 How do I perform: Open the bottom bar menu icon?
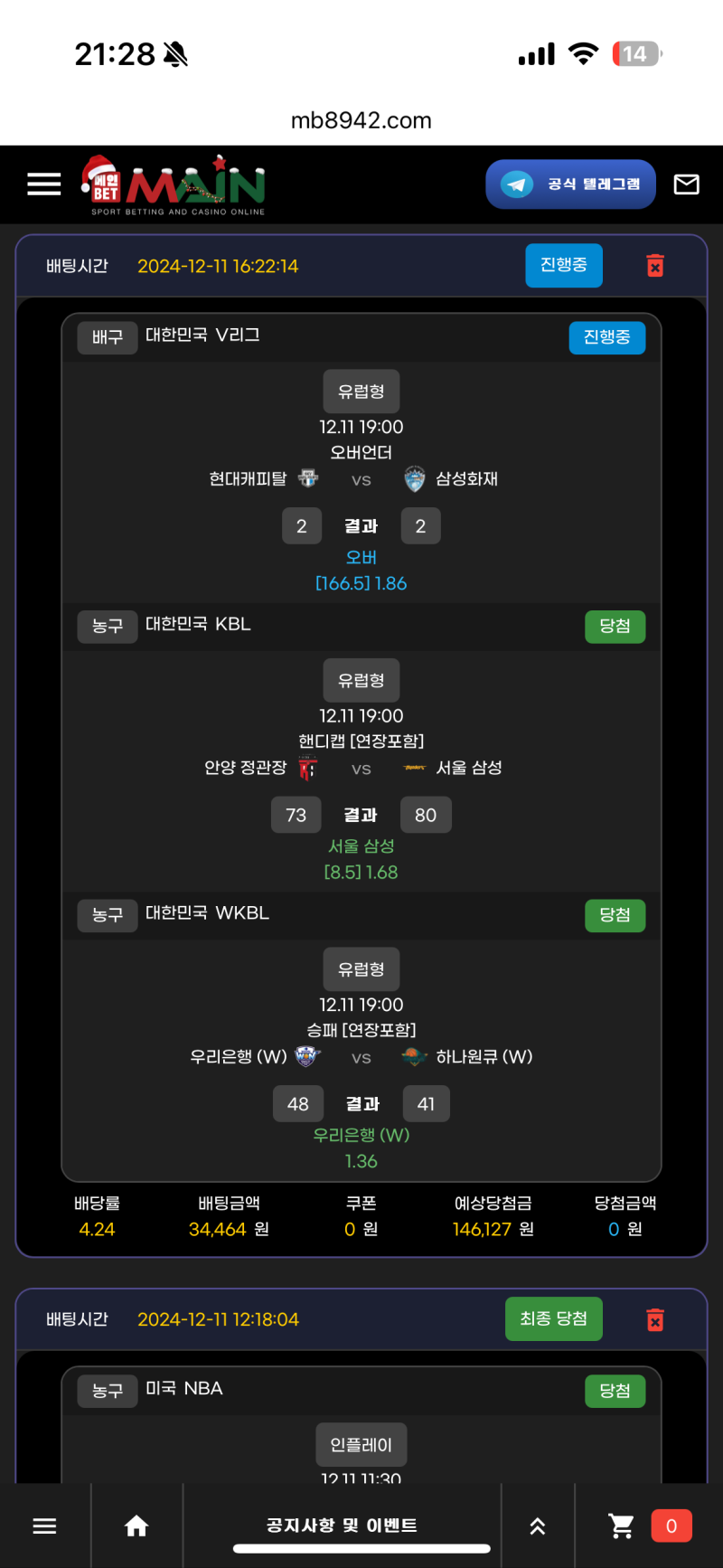tap(44, 1526)
